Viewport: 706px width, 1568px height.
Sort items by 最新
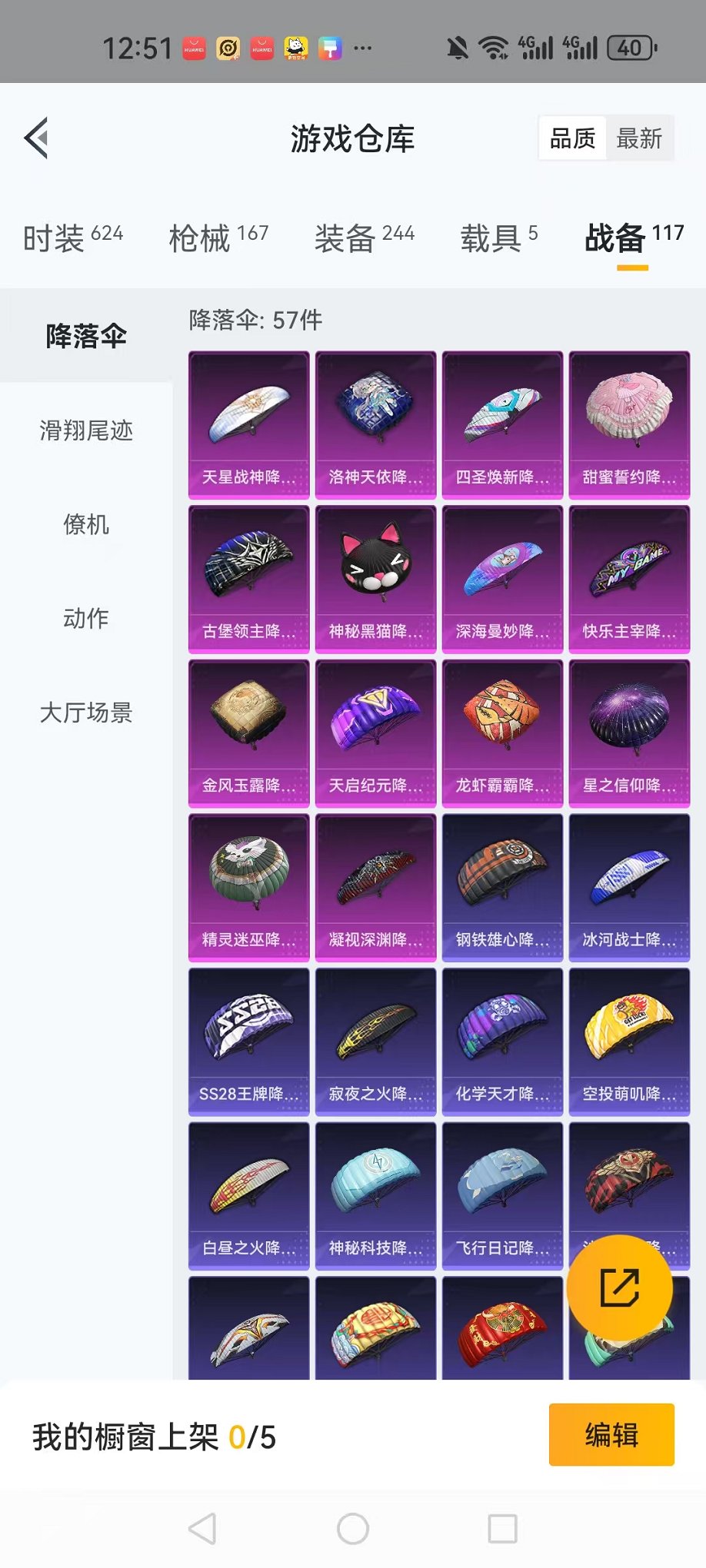(x=638, y=138)
